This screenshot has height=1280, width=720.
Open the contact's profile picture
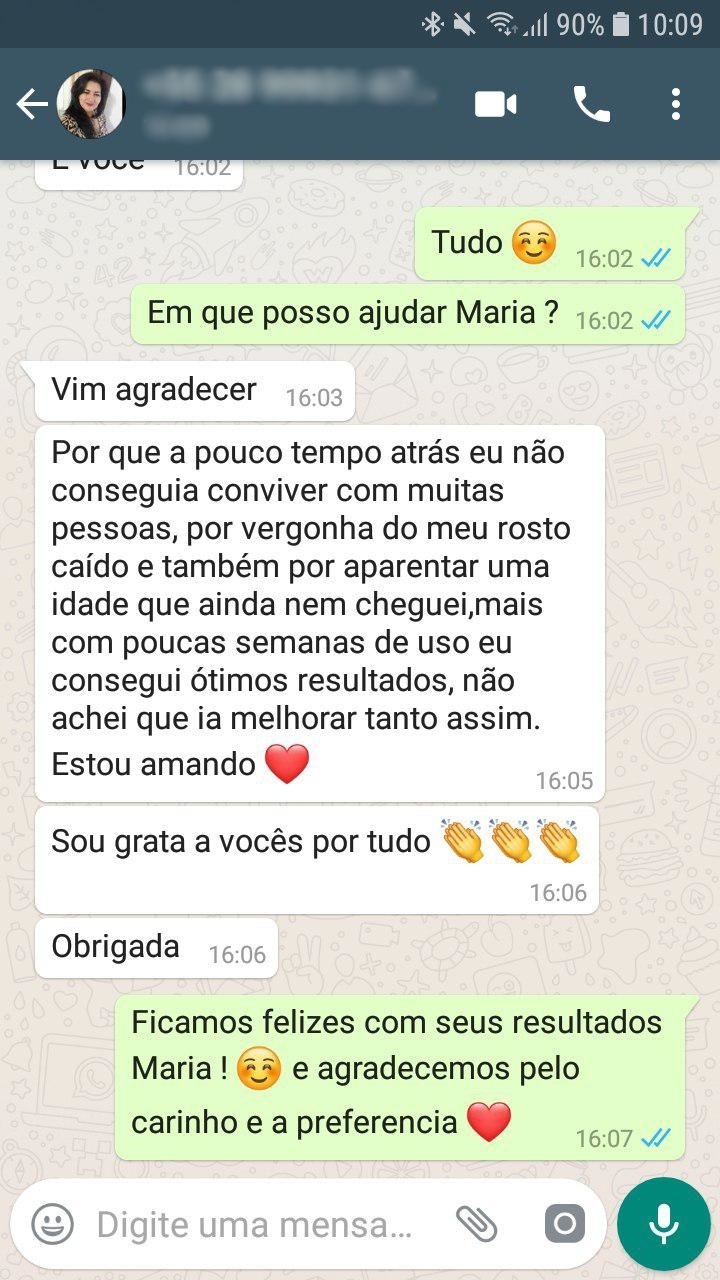click(x=90, y=104)
